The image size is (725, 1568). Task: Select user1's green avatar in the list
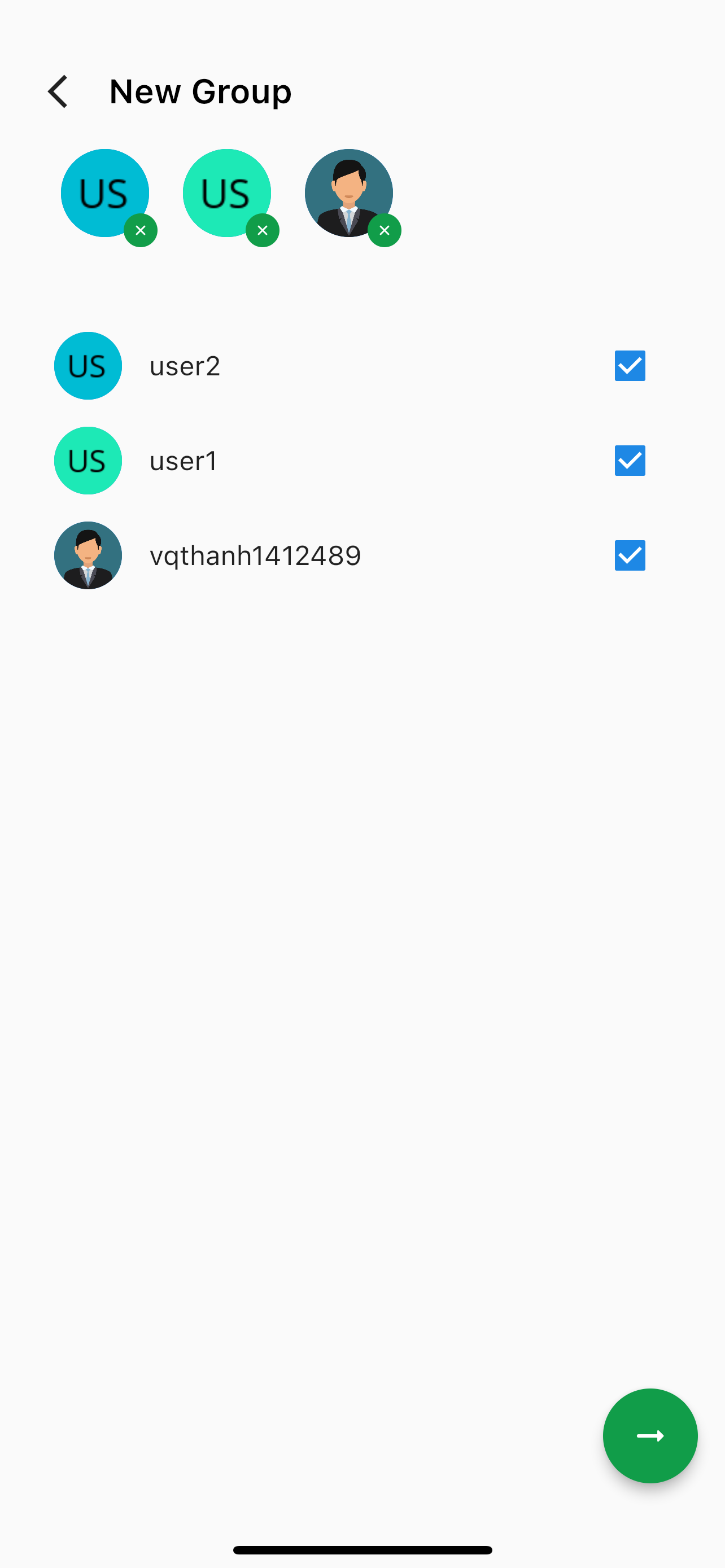88,460
